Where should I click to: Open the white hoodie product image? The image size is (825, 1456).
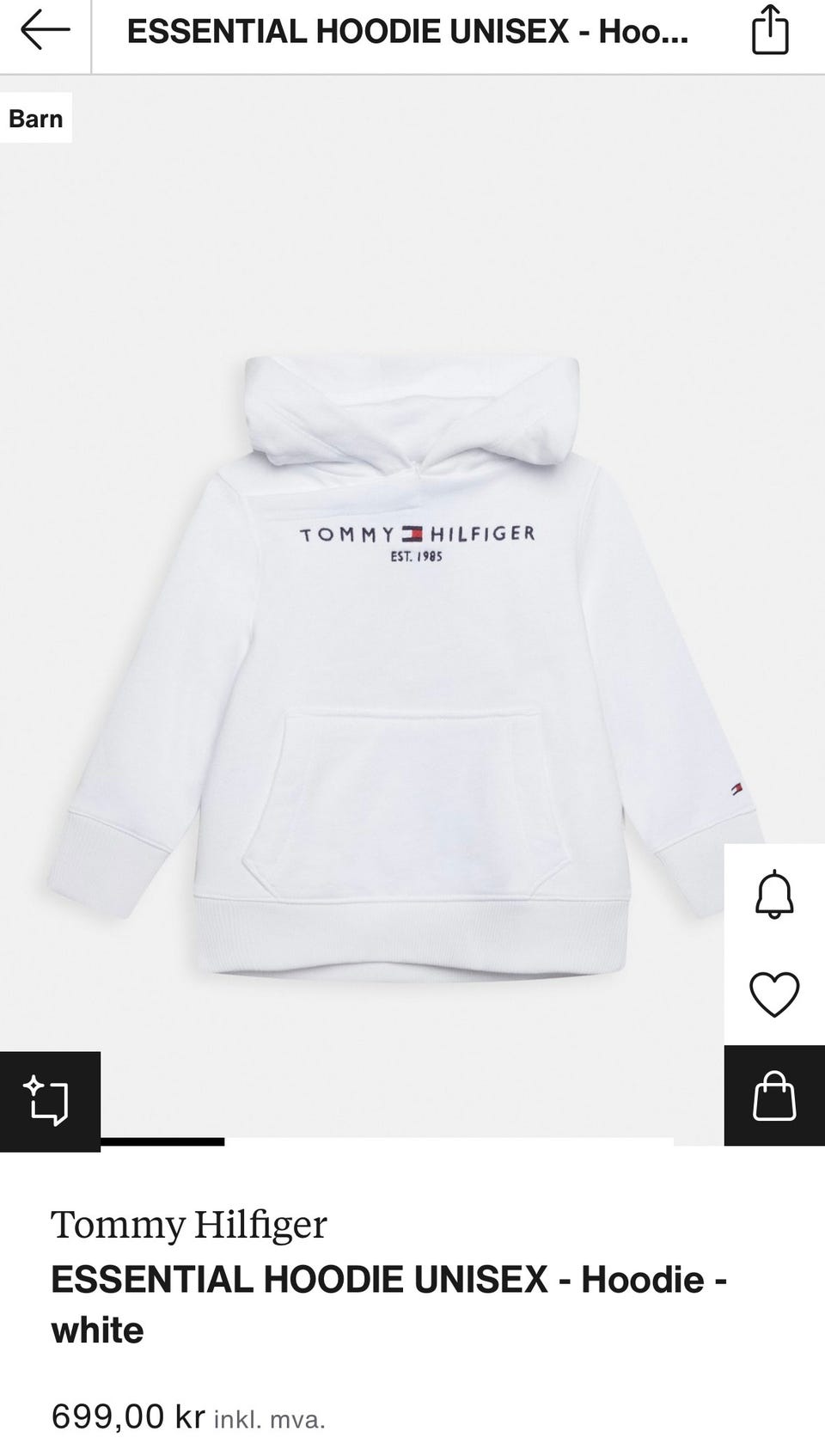point(404,666)
